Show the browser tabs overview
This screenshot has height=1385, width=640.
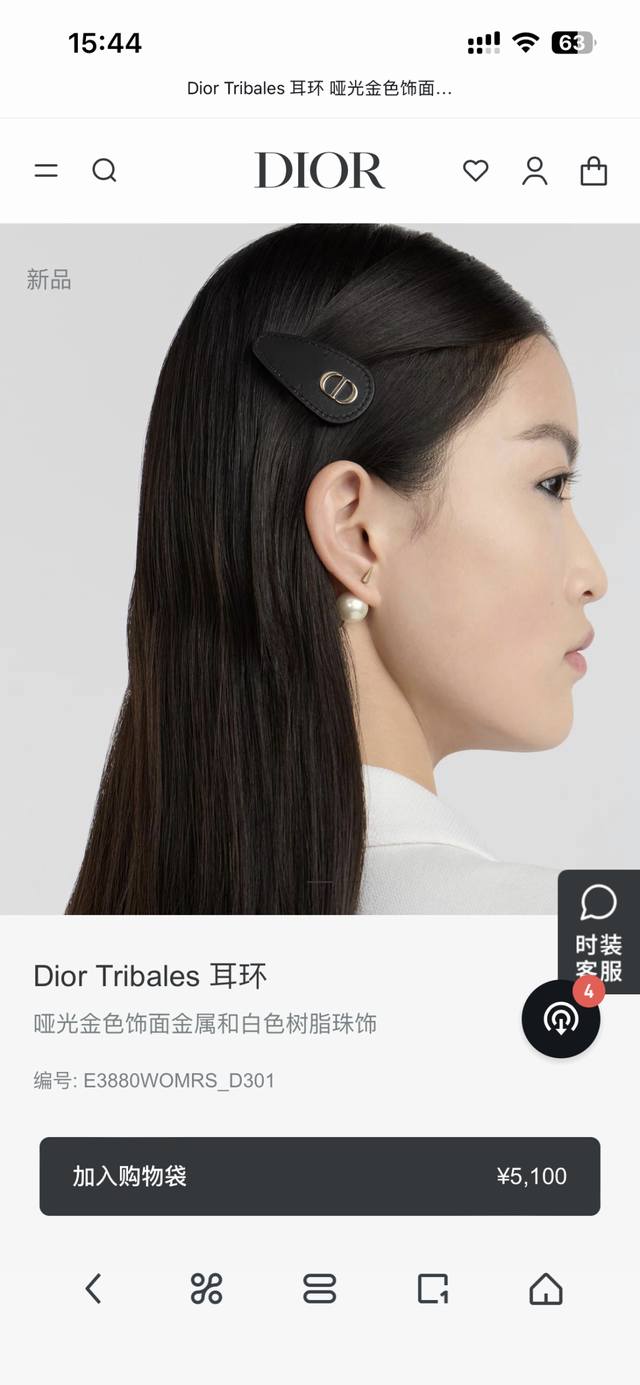320,1289
